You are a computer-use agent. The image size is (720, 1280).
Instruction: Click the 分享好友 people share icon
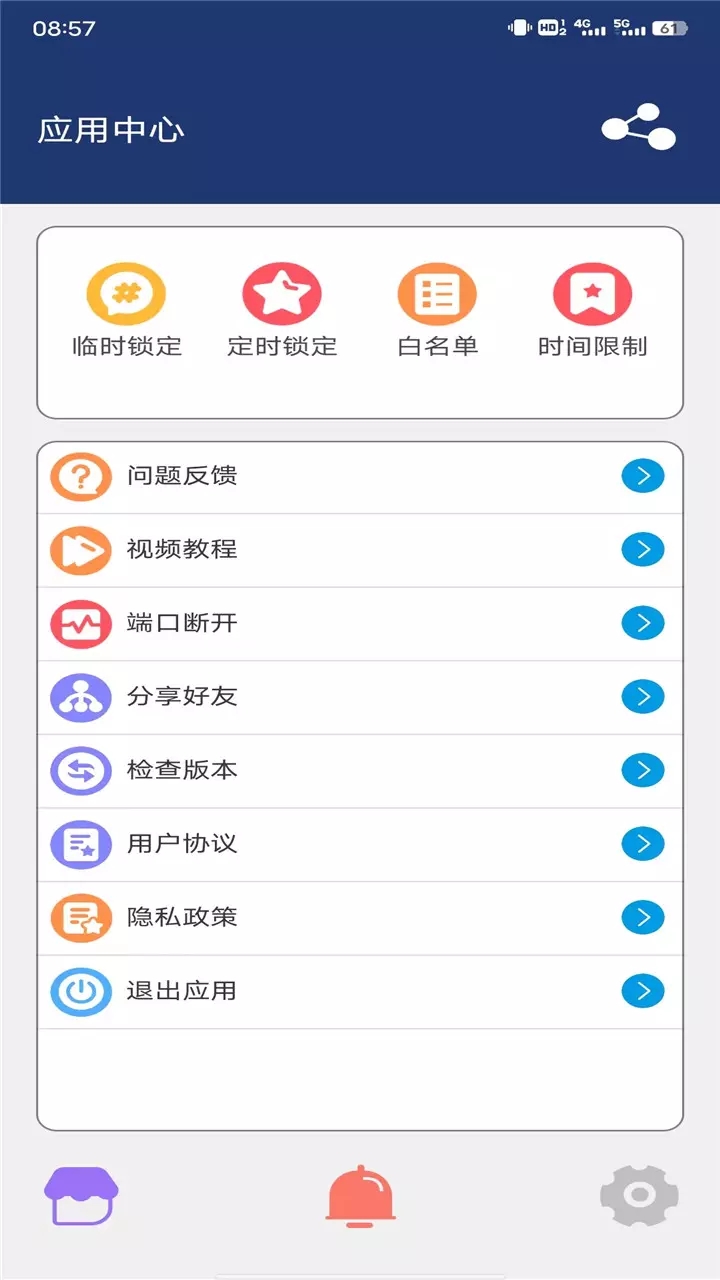(80, 697)
